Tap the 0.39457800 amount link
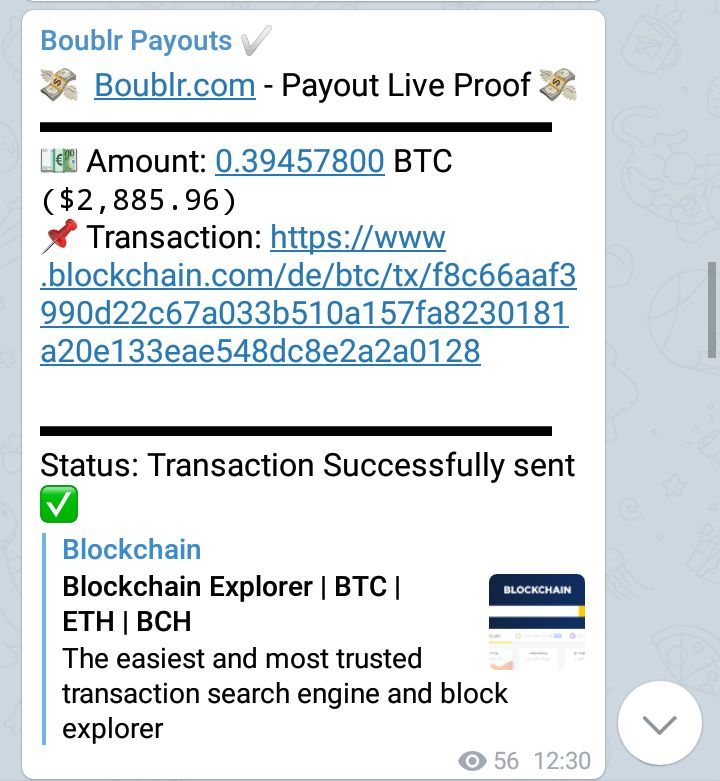 click(300, 161)
